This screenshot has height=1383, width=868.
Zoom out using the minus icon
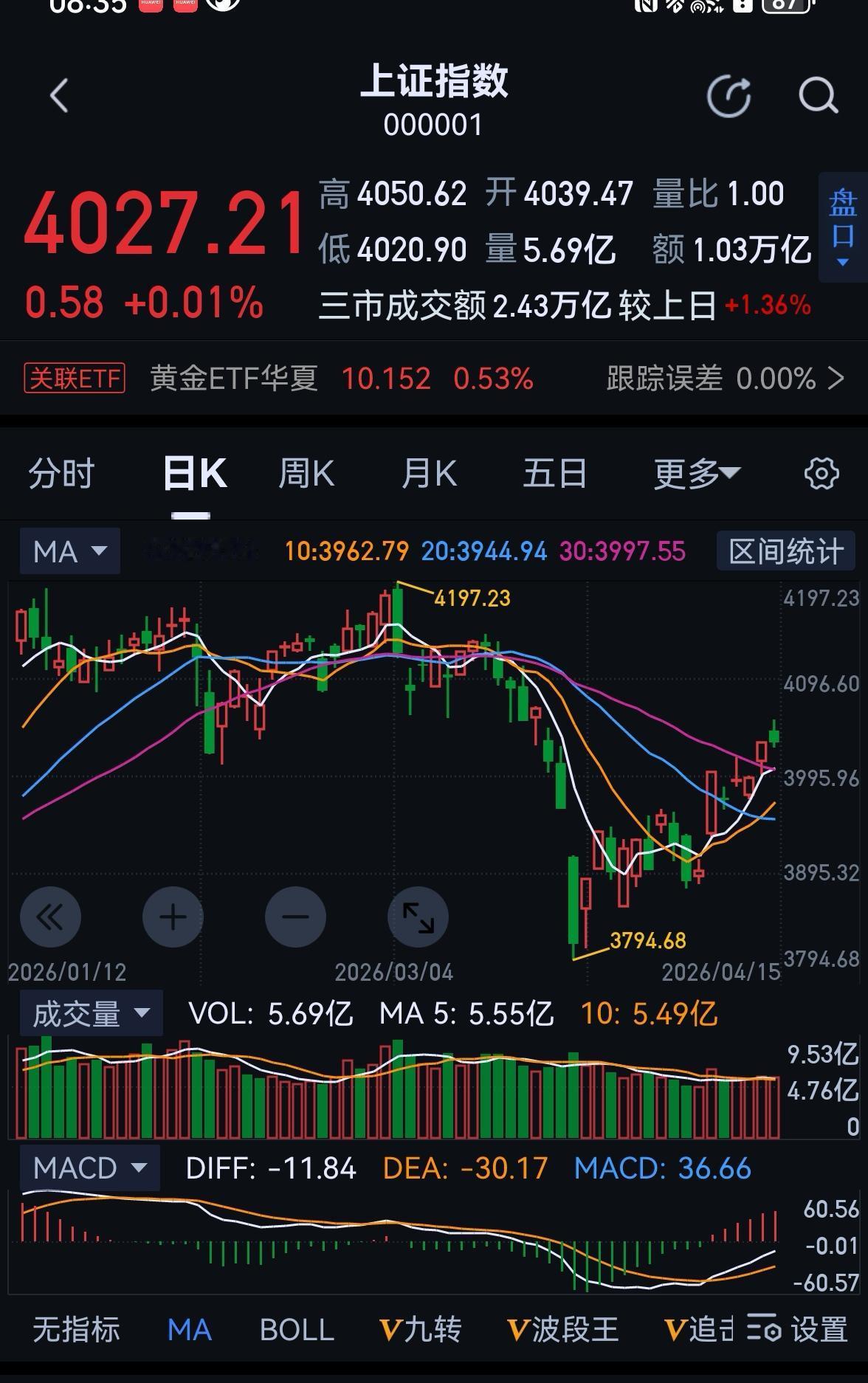[x=295, y=917]
